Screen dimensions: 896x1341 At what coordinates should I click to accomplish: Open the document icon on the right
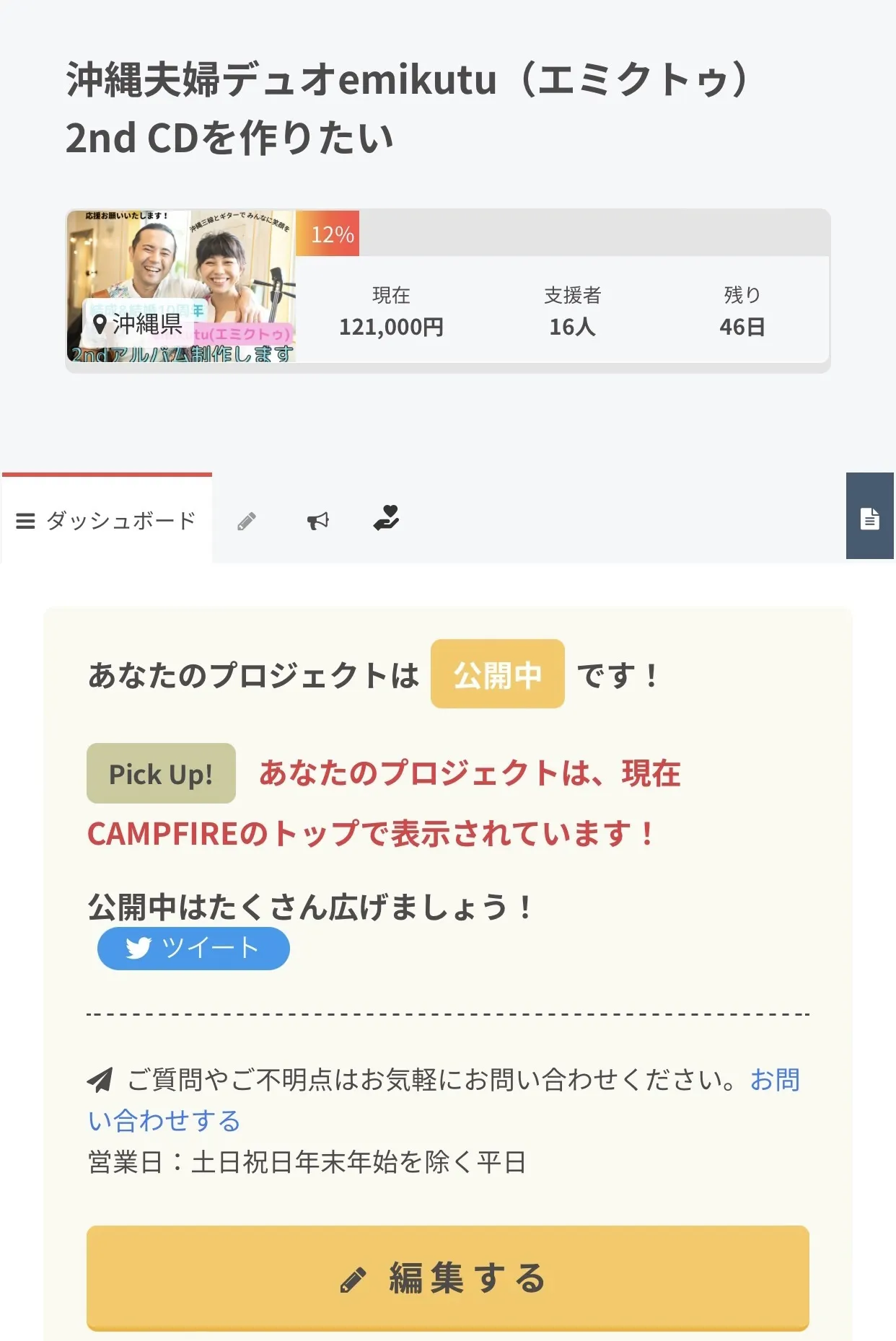(869, 517)
